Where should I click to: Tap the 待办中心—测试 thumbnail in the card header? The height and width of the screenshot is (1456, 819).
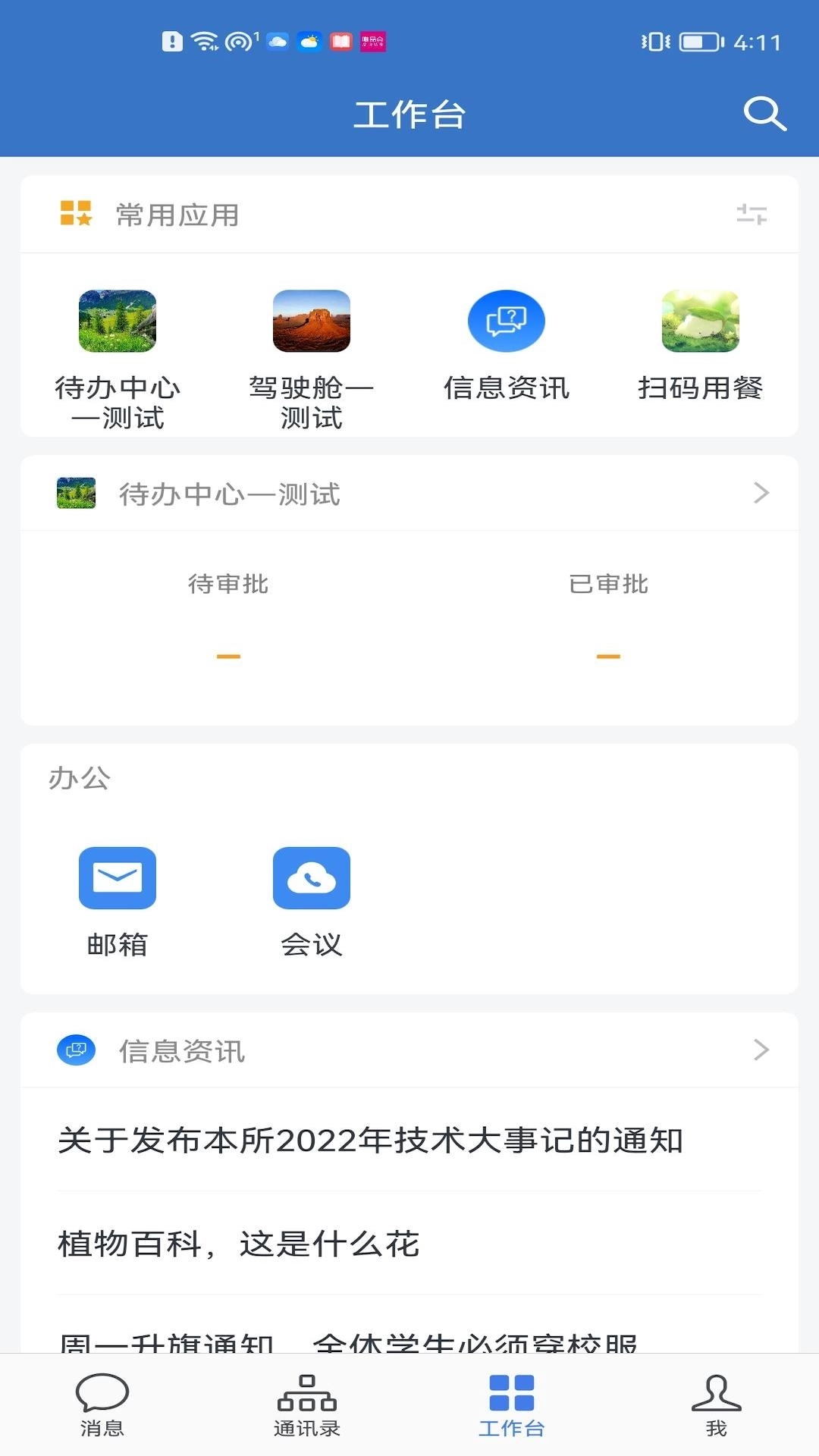click(x=76, y=493)
